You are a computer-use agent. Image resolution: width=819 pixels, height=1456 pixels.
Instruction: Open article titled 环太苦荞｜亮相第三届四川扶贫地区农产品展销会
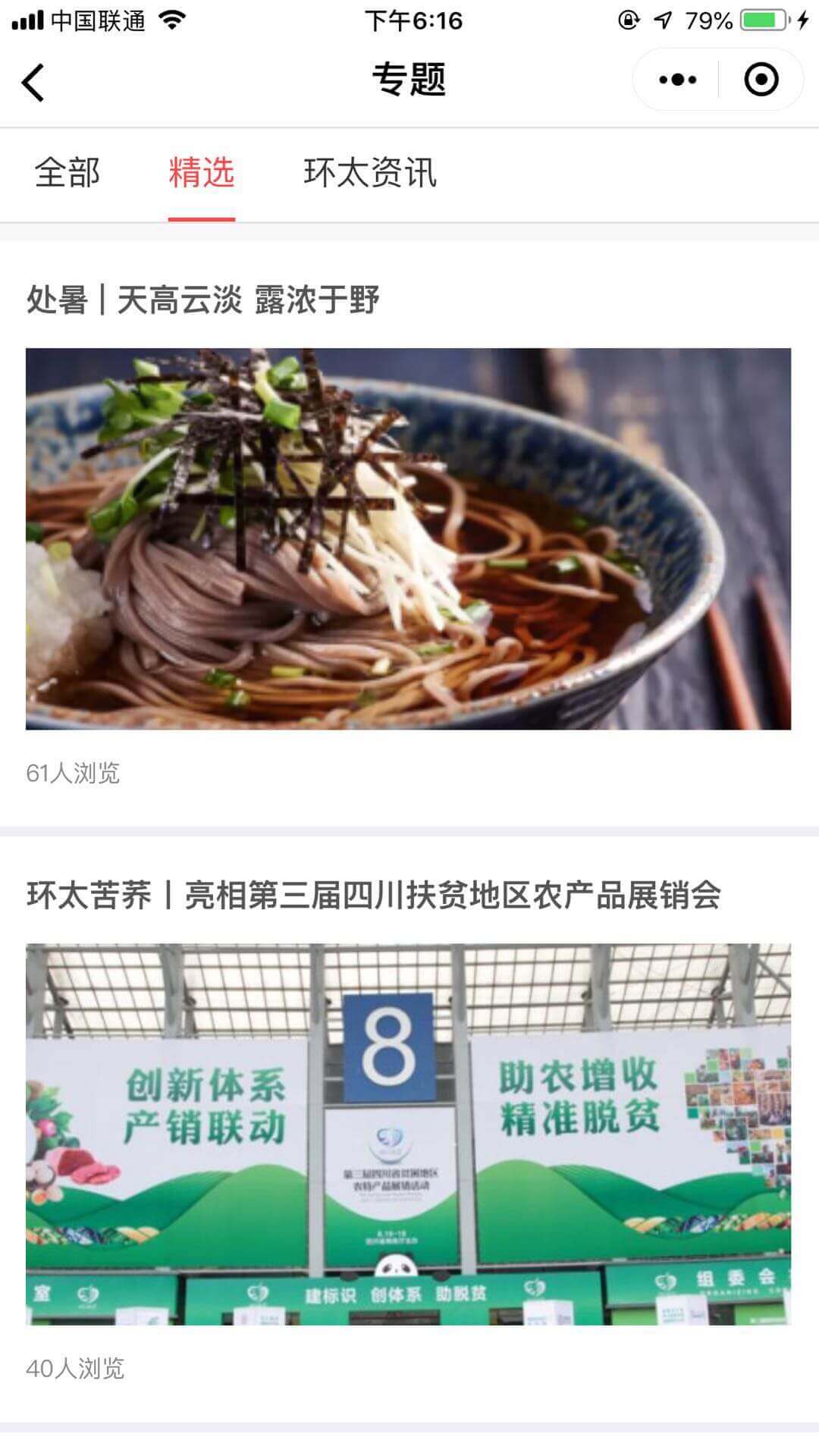373,895
